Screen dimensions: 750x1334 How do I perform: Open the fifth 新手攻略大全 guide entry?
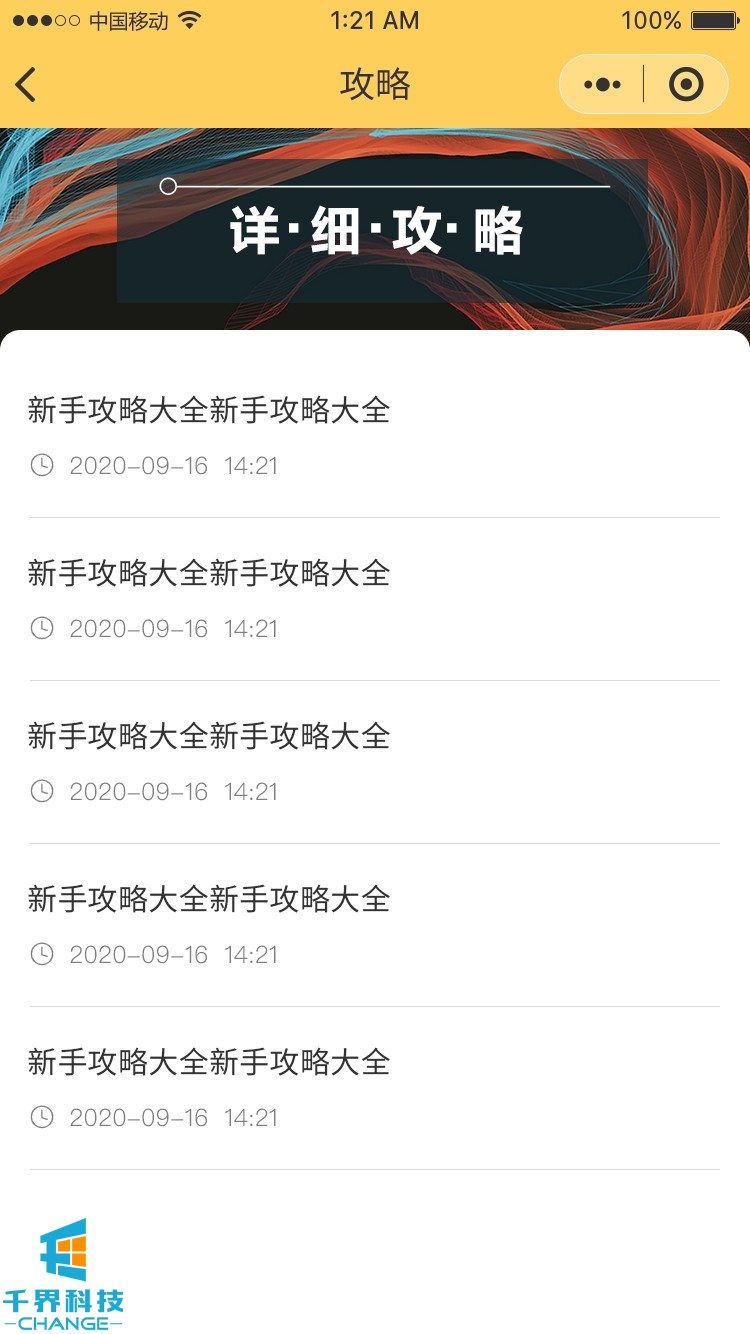click(x=209, y=1063)
